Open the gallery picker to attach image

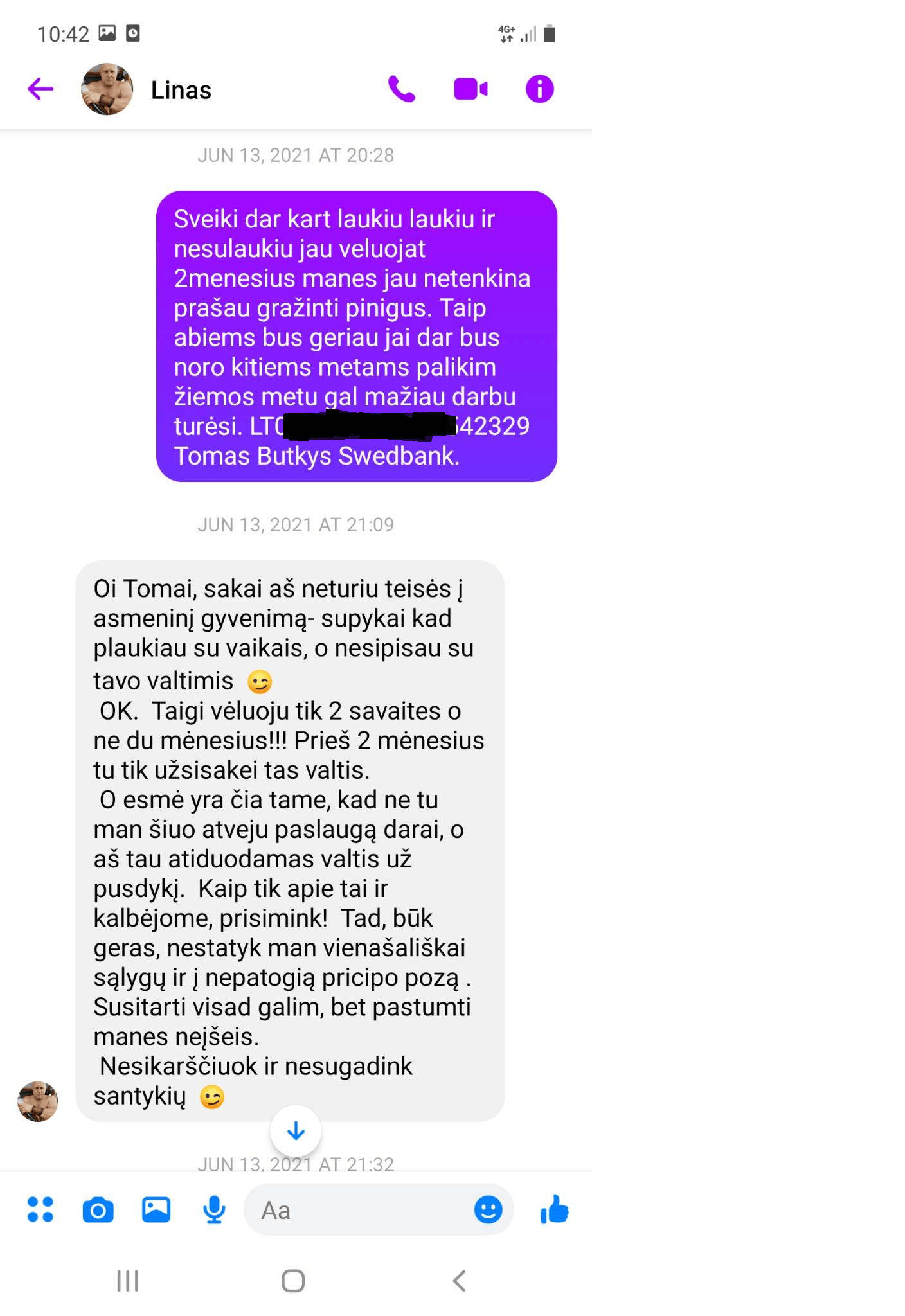coord(156,1210)
